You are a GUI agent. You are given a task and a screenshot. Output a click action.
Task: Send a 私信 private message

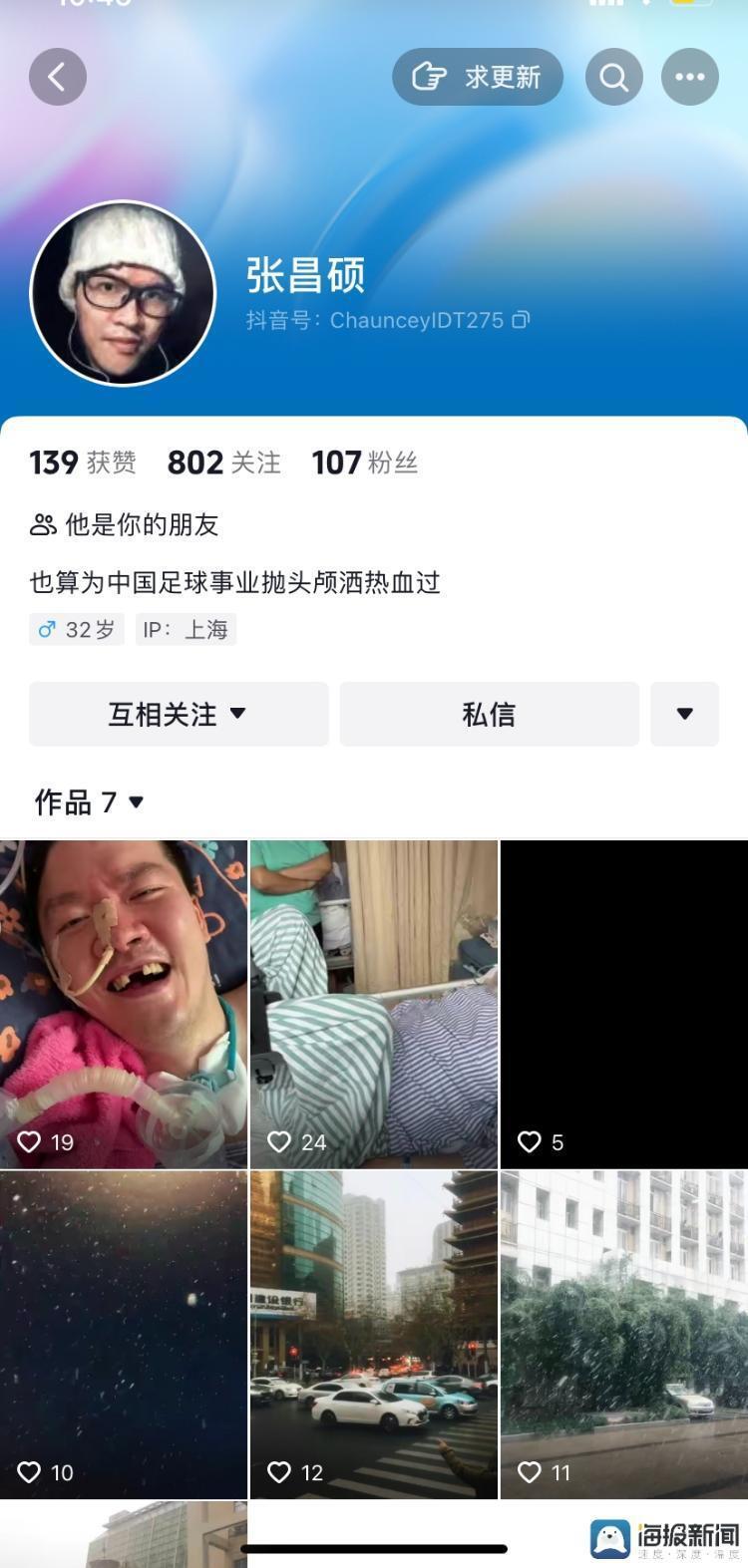tap(489, 714)
